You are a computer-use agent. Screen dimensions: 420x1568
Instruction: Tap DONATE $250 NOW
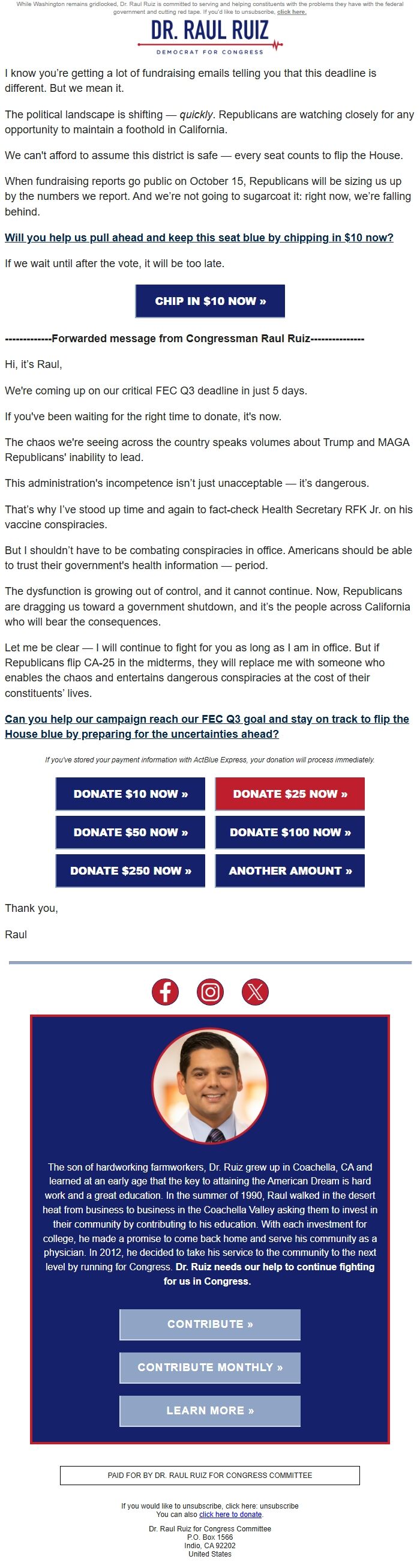130,870
